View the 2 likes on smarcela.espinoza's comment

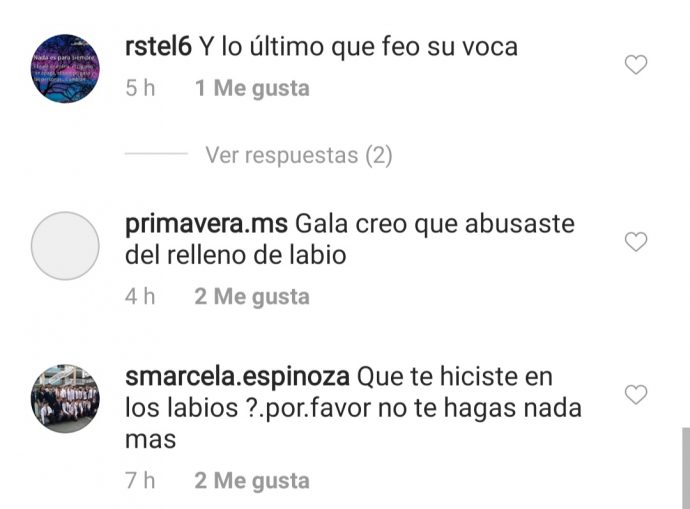point(252,480)
